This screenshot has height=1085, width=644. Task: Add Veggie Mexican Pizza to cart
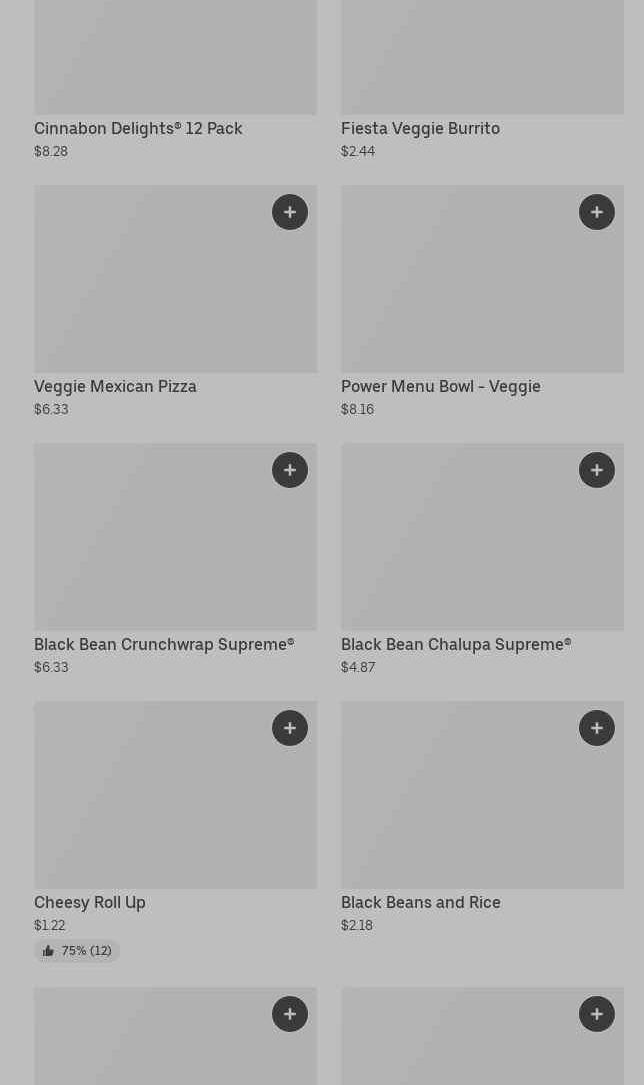290,212
